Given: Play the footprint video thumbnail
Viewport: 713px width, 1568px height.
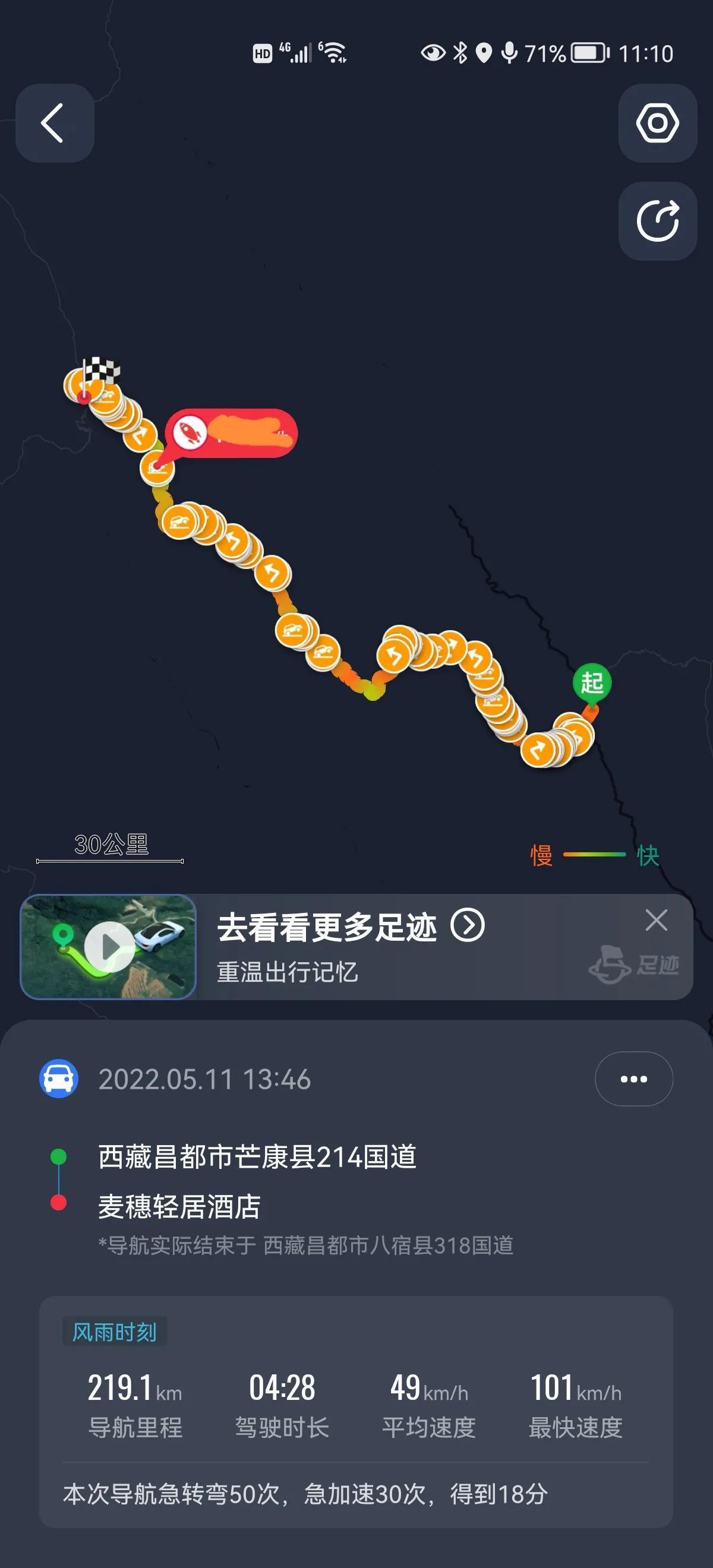Looking at the screenshot, I should 109,947.
